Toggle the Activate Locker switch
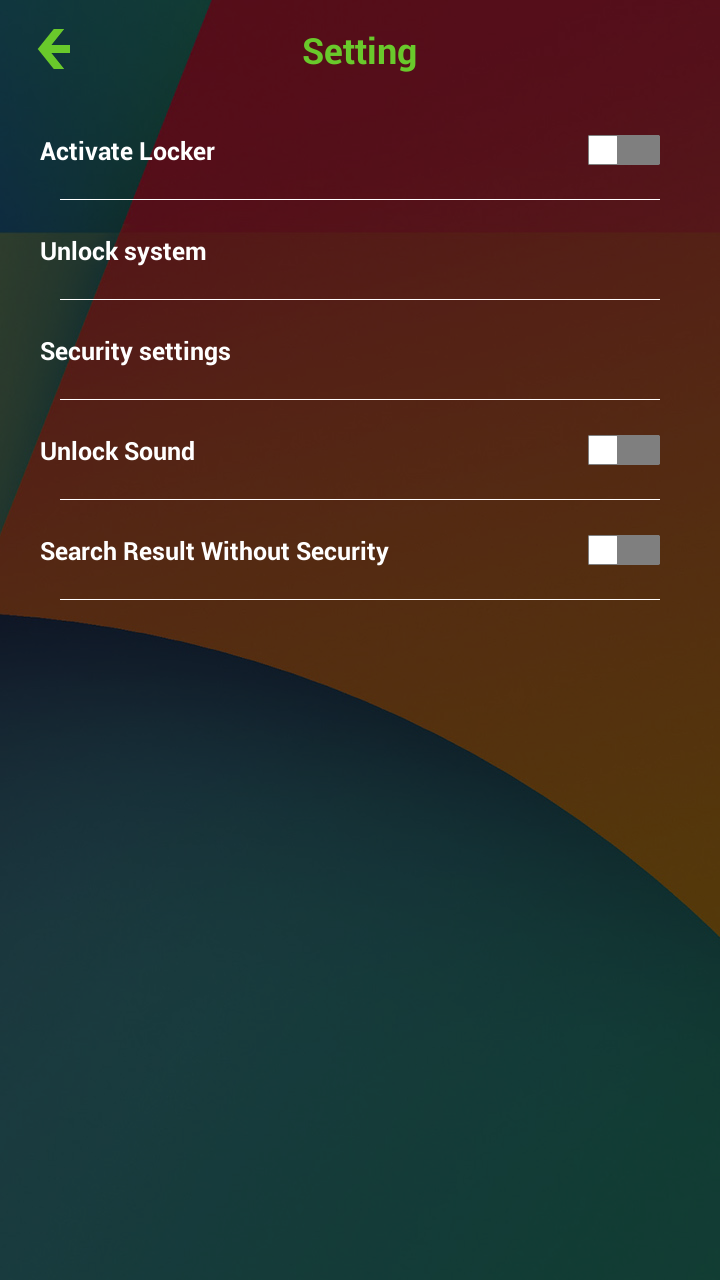 coord(624,150)
